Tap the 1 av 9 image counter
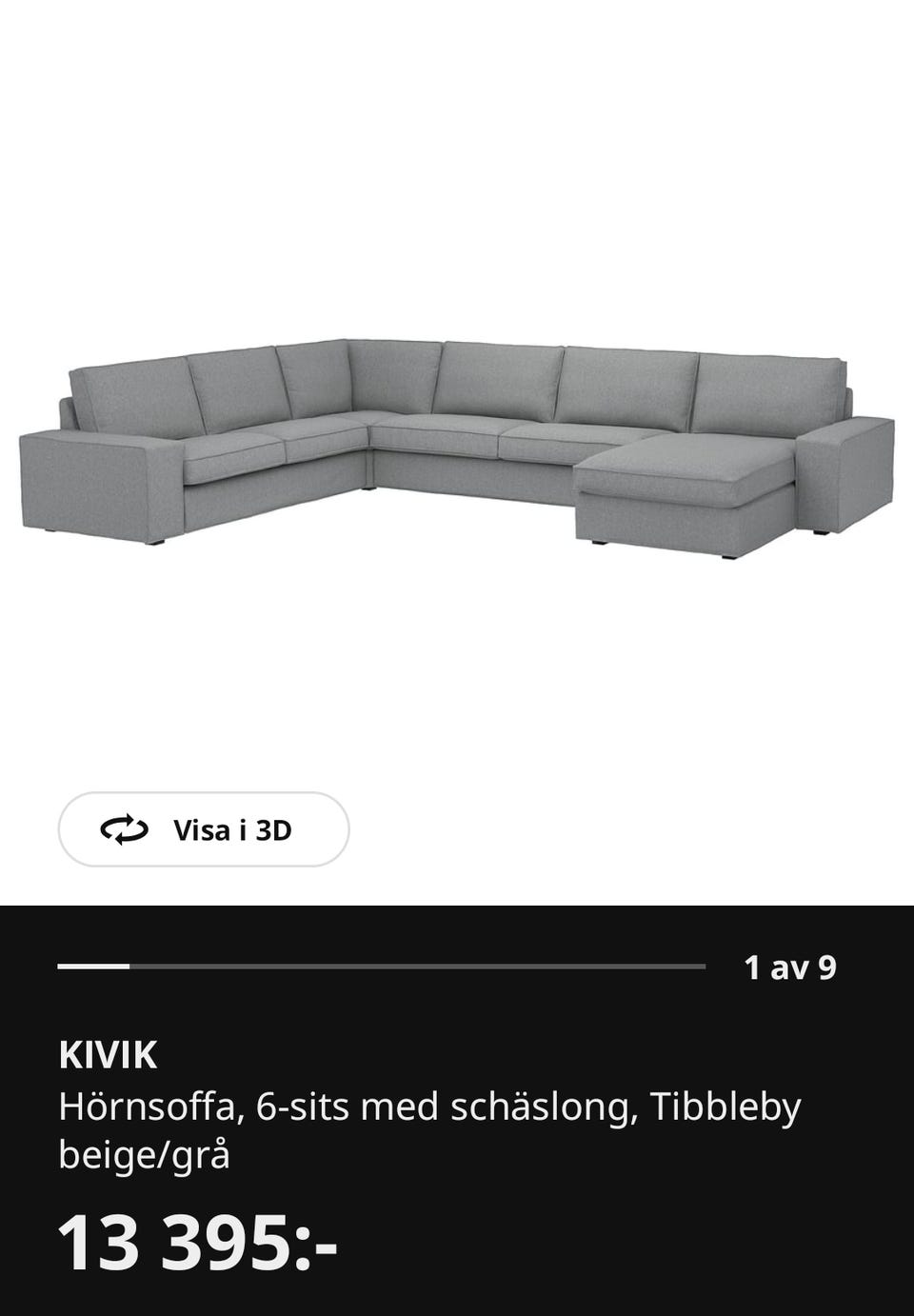Image resolution: width=914 pixels, height=1316 pixels. (792, 968)
